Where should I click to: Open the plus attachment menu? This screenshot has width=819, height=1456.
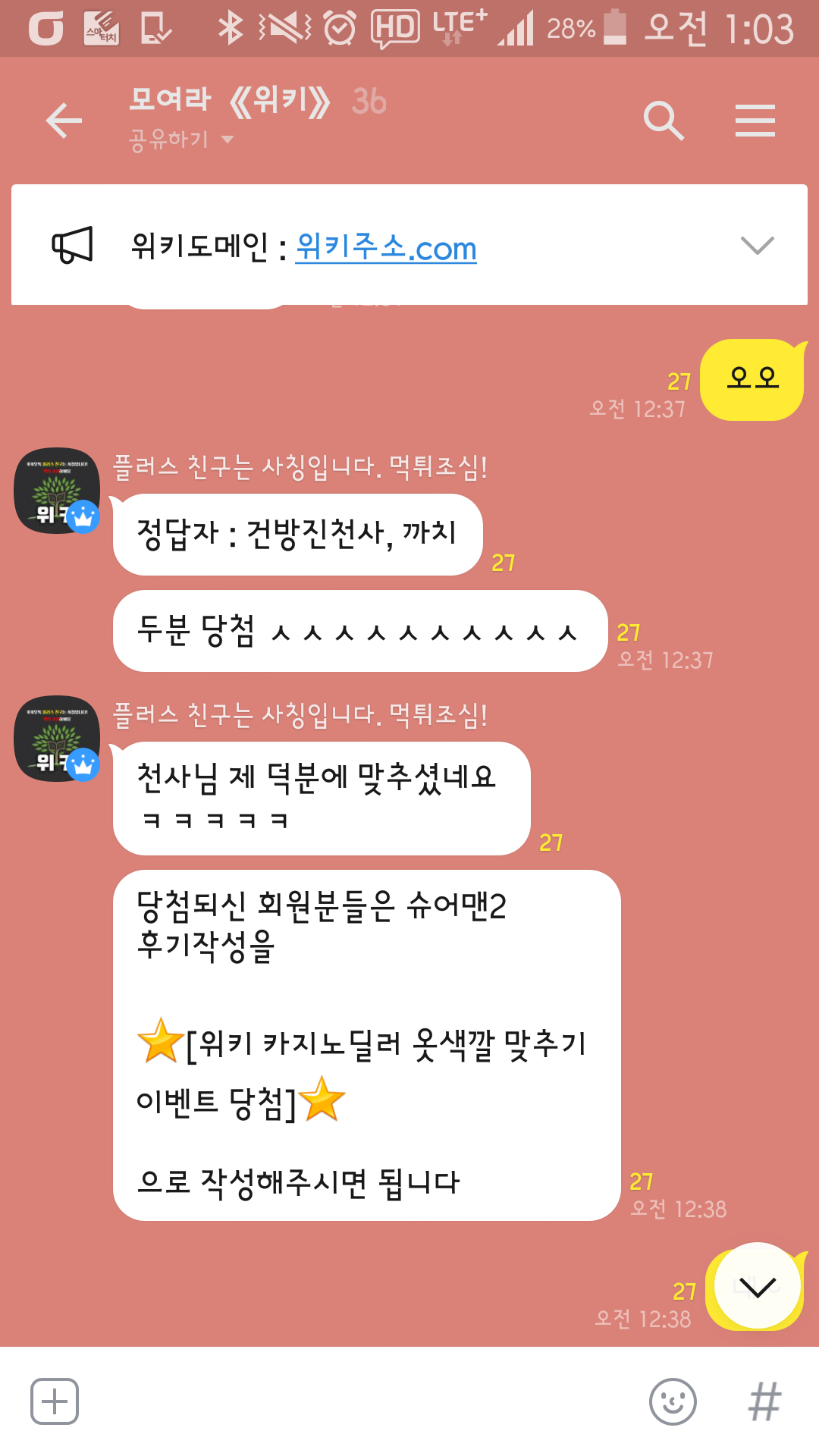click(55, 1401)
